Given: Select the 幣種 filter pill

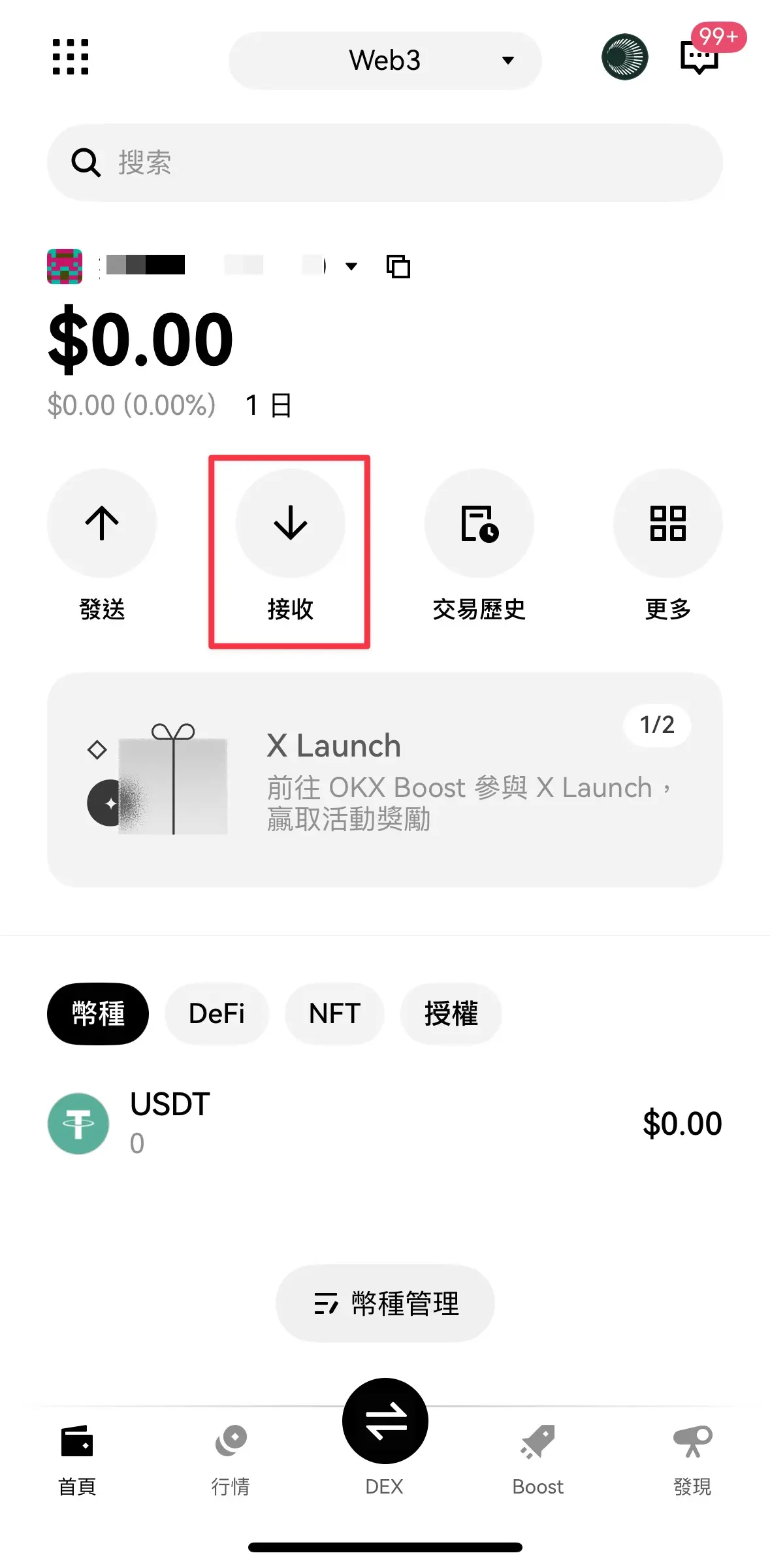Looking at the screenshot, I should 97,1013.
